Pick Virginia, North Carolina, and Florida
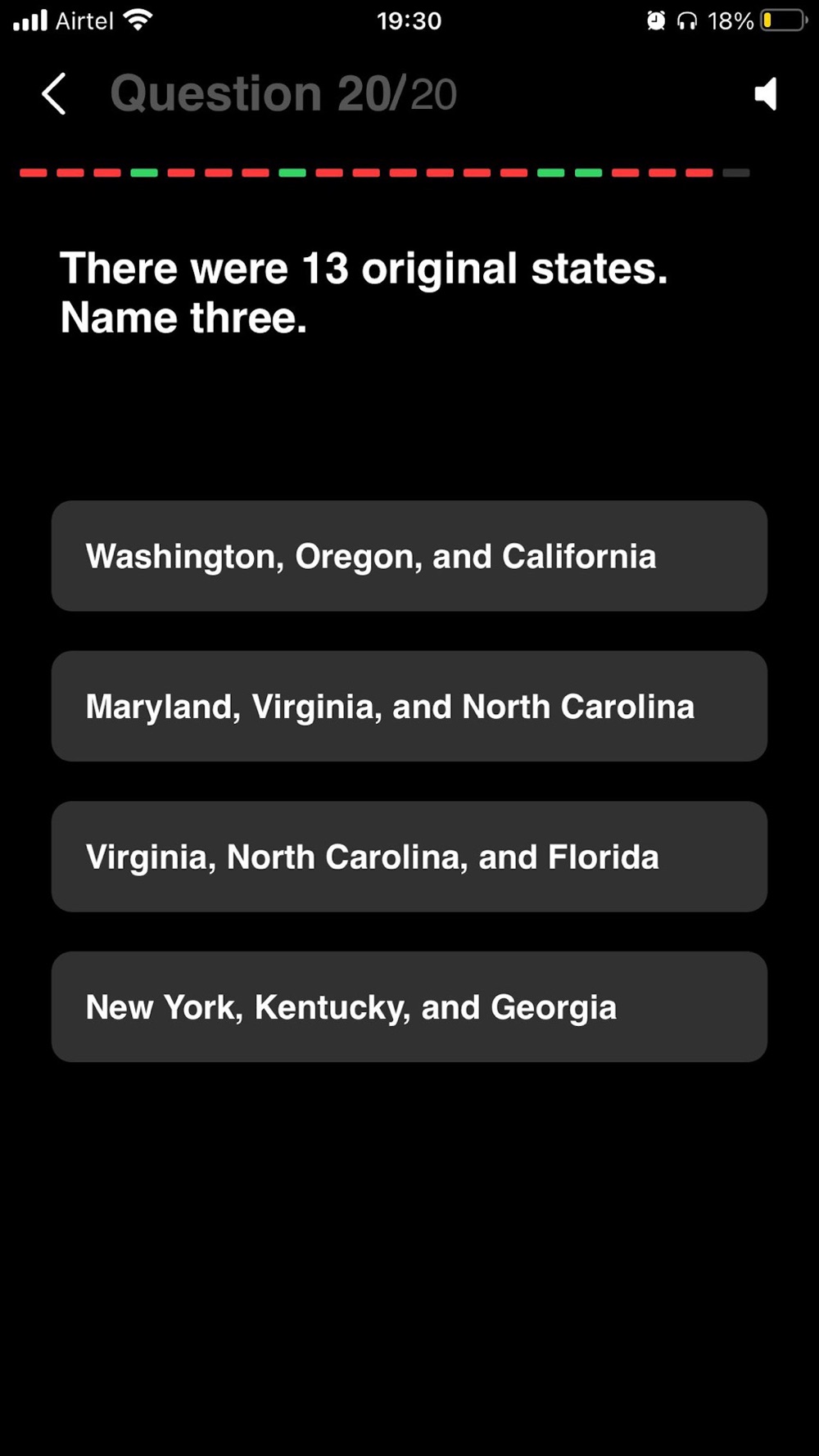 coord(409,857)
